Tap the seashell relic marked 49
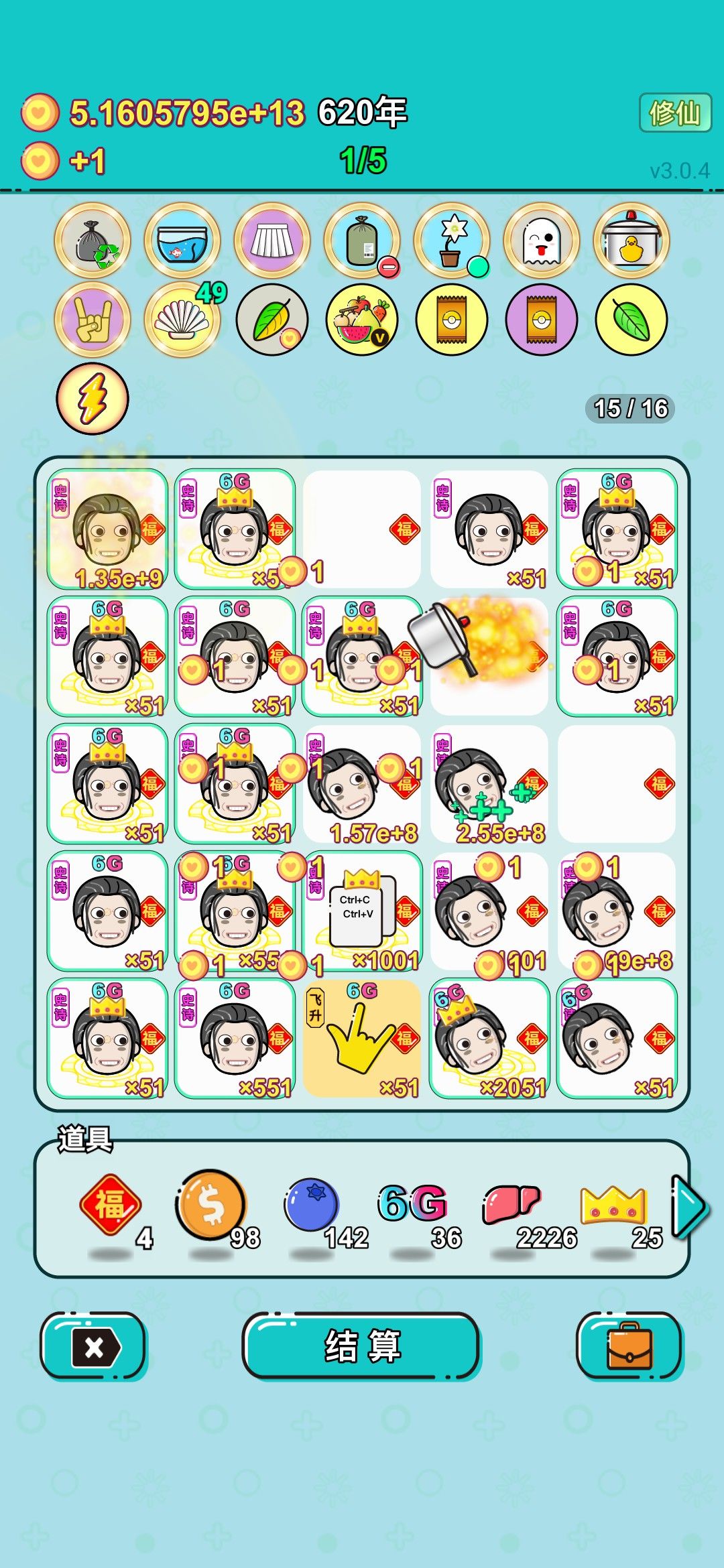The image size is (724, 1568). (182, 320)
